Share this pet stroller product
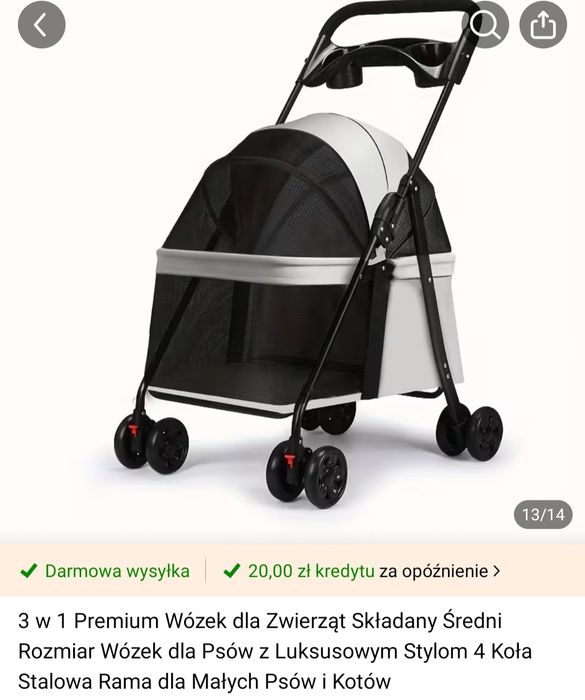Viewport: 585px width, 700px height. [543, 24]
